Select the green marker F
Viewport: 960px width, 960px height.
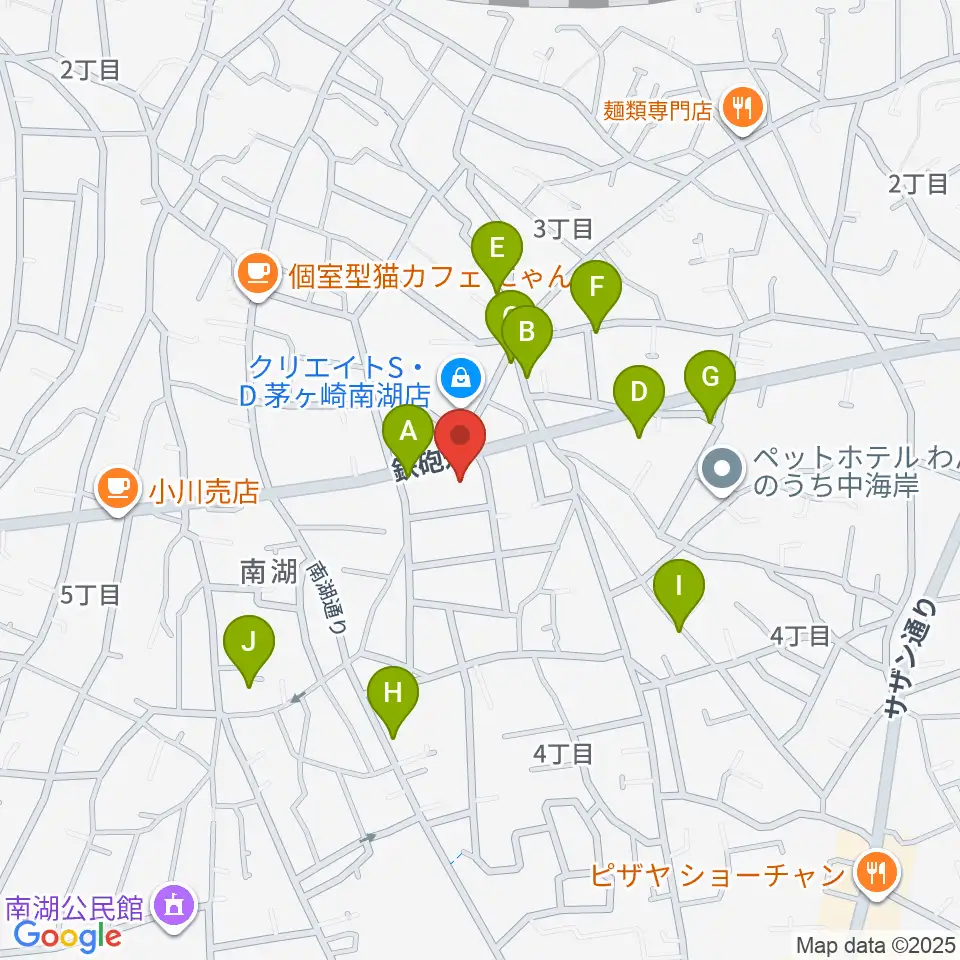click(596, 296)
